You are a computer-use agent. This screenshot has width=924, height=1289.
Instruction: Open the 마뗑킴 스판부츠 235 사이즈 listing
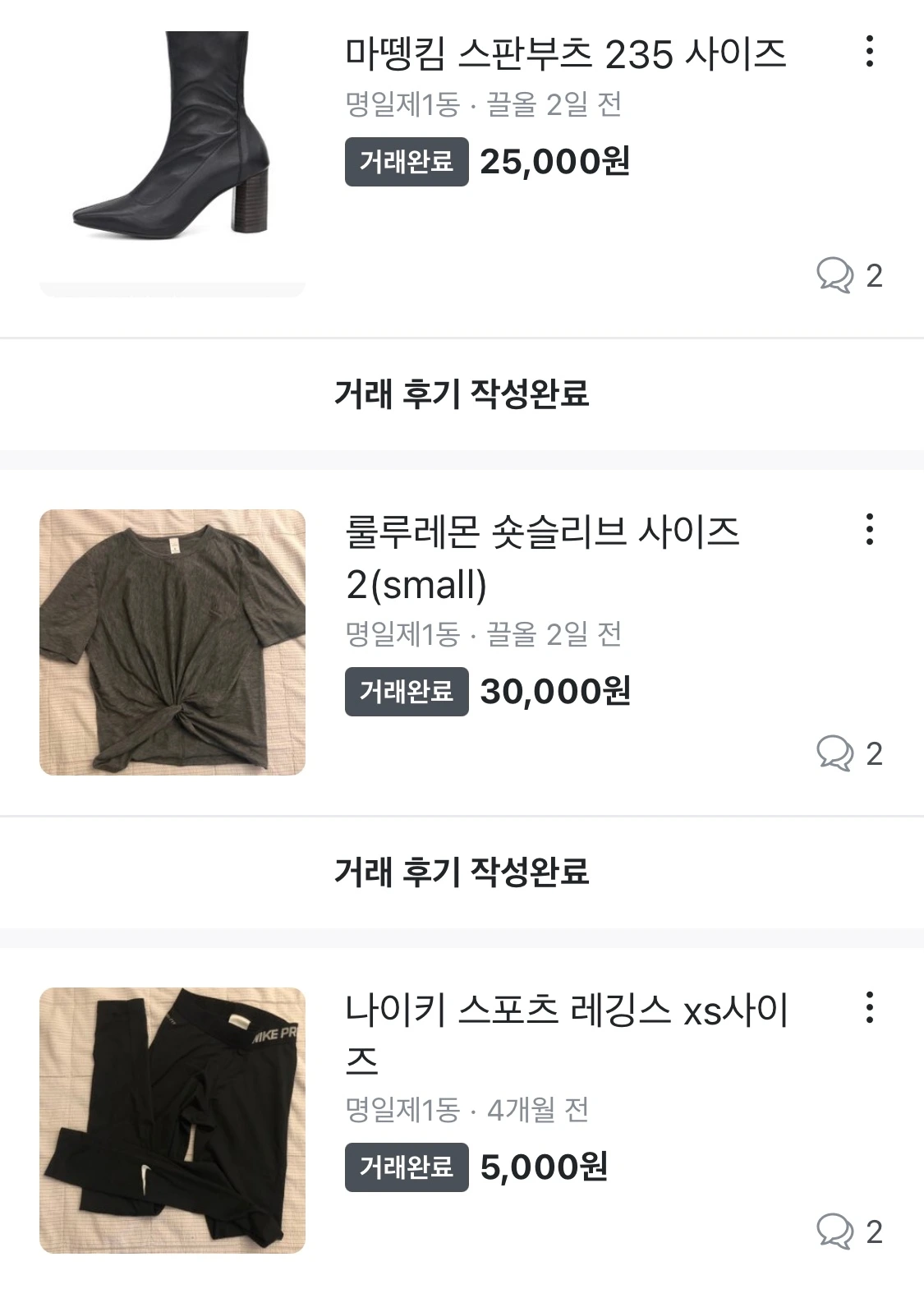click(565, 55)
